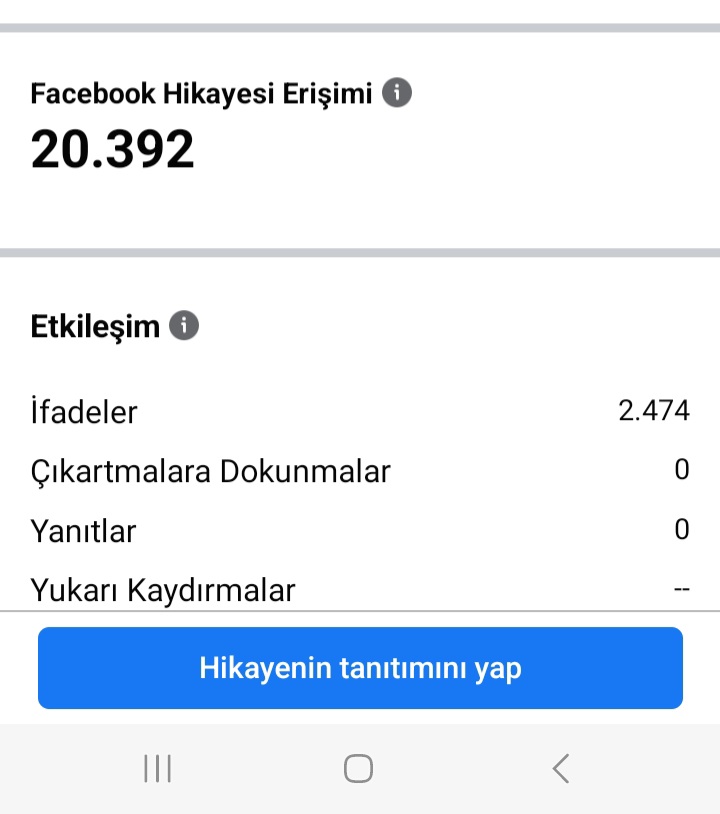Tap Hikayenin tanıtımını yap button
Viewport: 720px width, 814px height.
pyautogui.click(x=360, y=668)
